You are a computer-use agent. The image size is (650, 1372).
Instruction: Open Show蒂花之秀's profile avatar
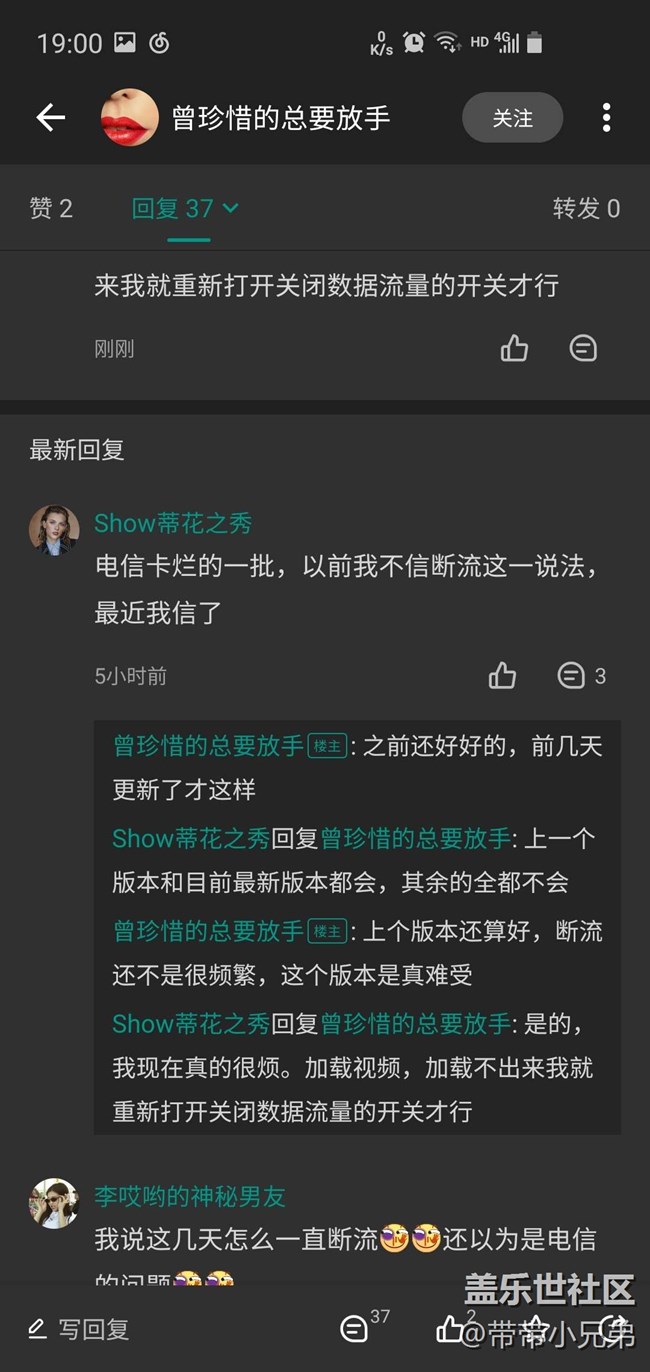click(54, 530)
